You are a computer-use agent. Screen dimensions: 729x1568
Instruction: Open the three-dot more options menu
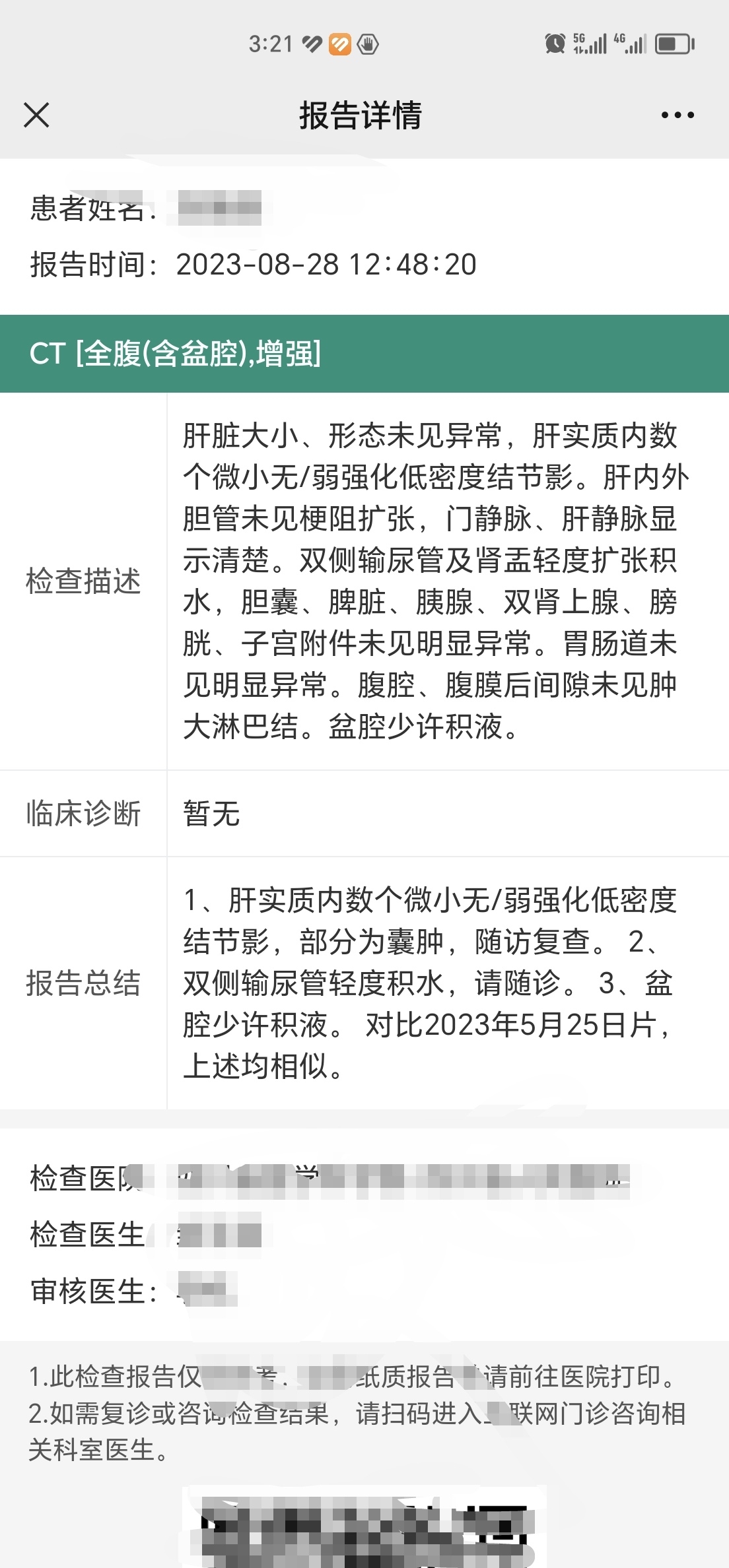coord(677,115)
